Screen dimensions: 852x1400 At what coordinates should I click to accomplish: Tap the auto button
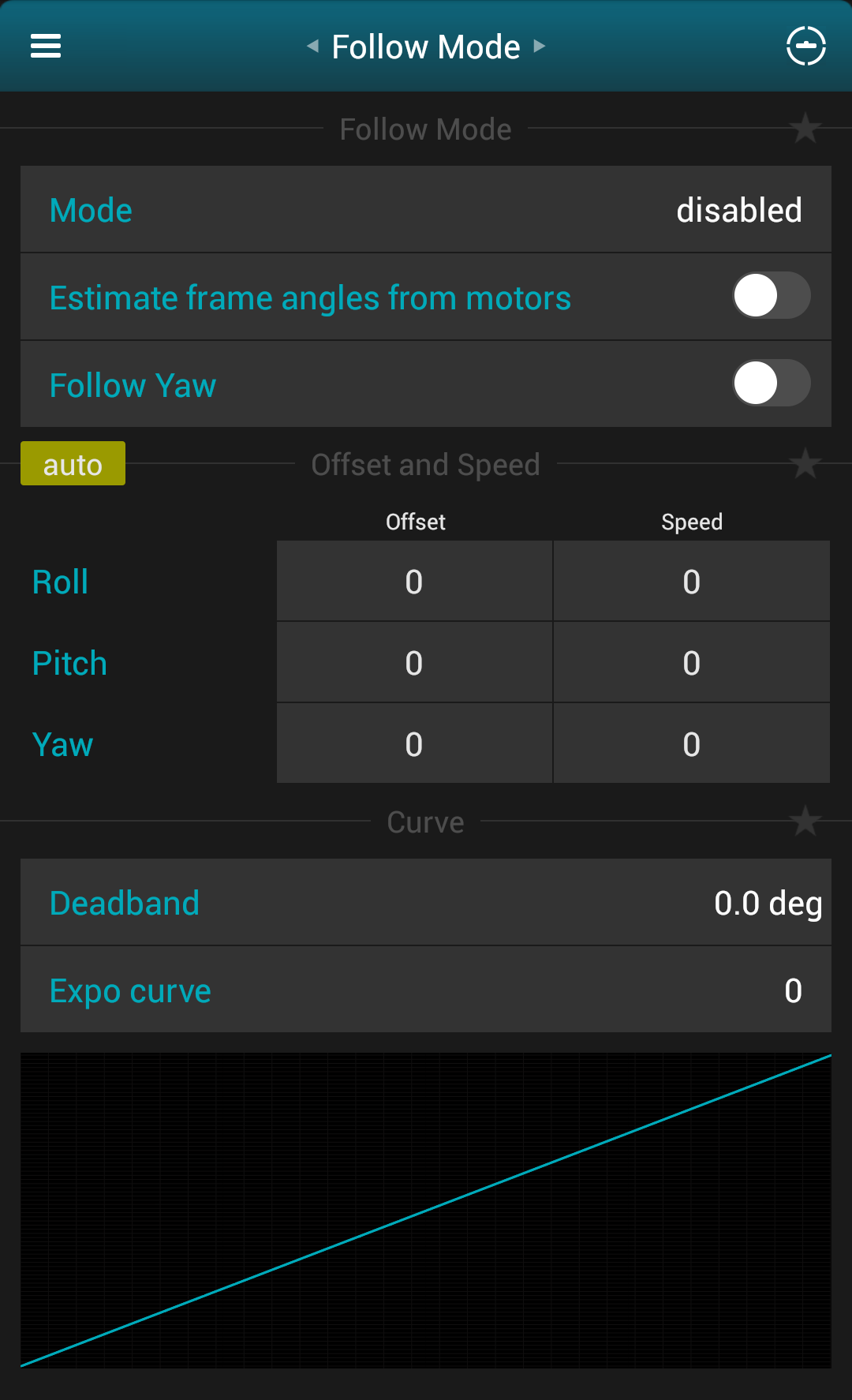[x=73, y=464]
